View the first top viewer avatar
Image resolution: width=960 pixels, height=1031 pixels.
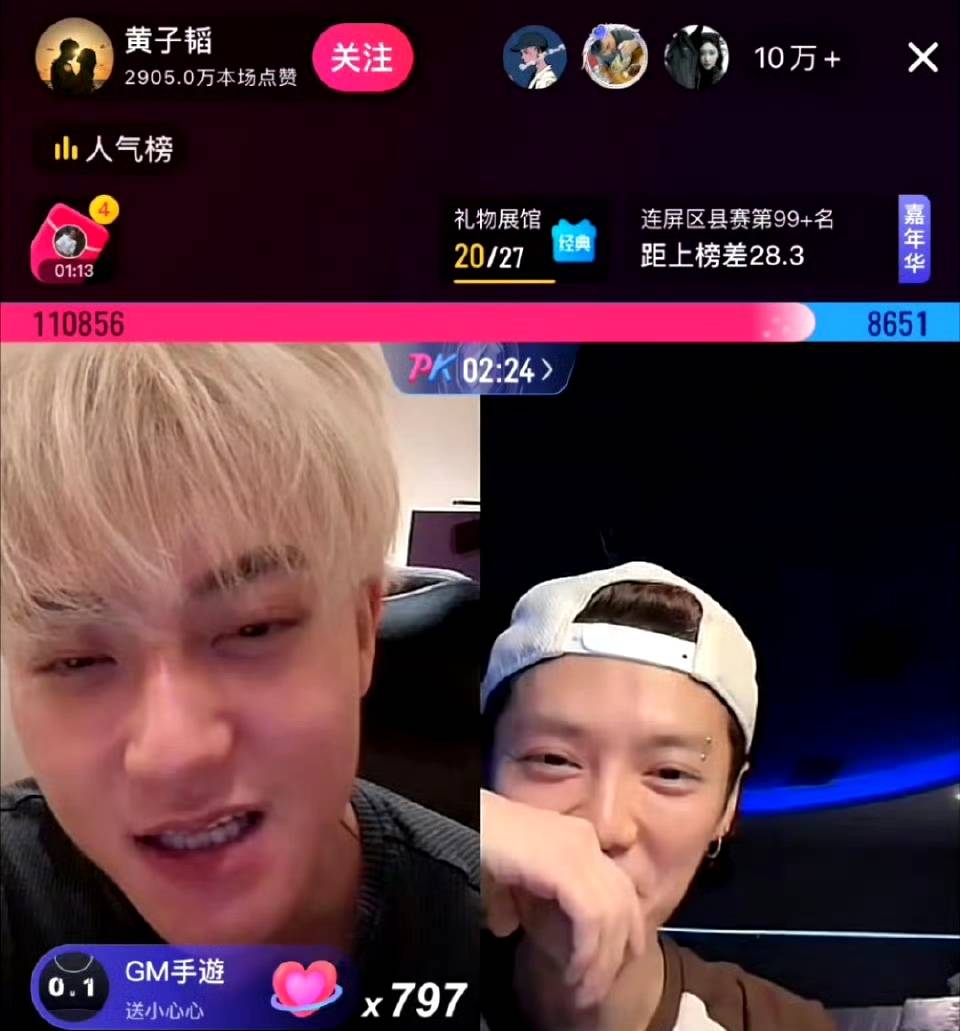click(x=534, y=58)
